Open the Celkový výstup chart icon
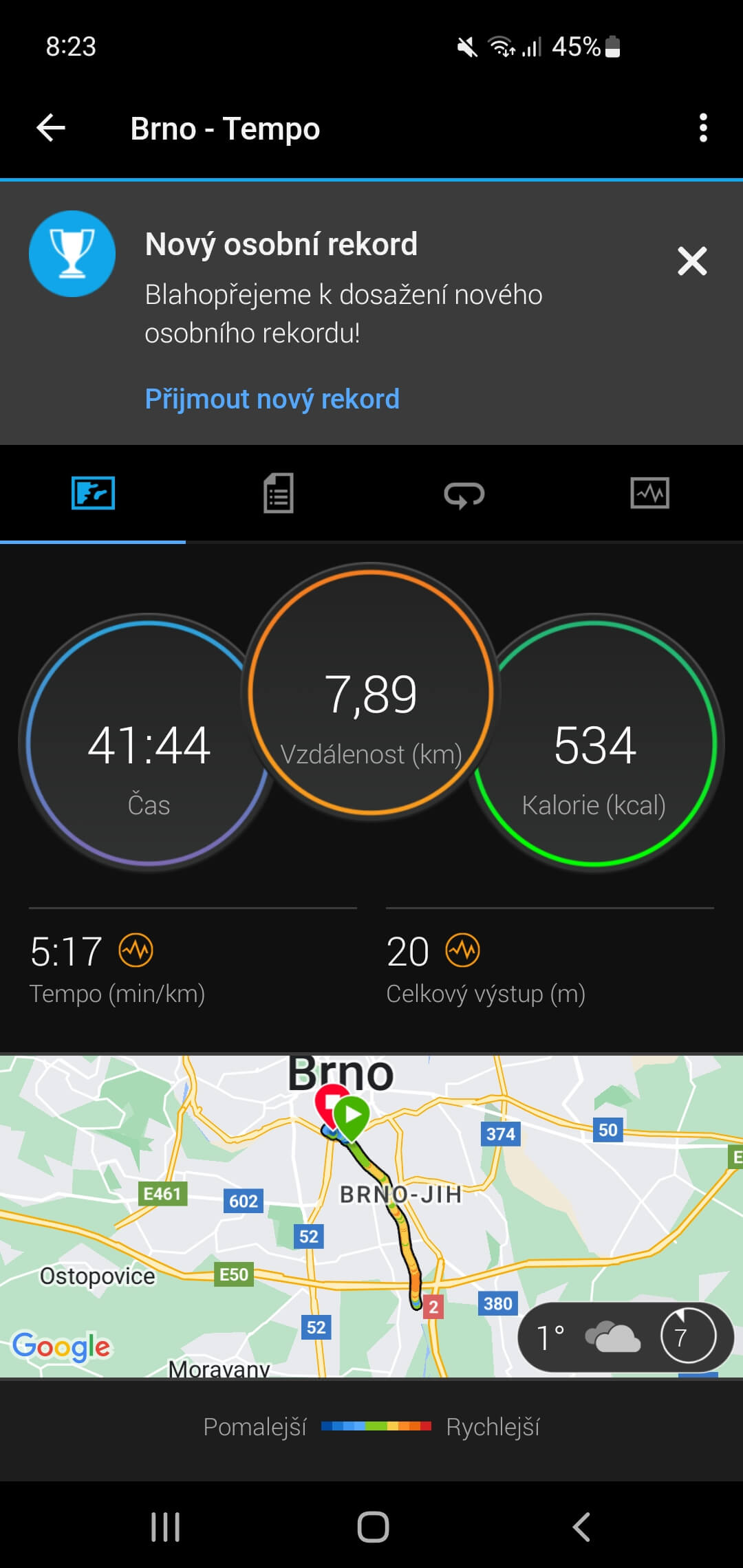 462,950
